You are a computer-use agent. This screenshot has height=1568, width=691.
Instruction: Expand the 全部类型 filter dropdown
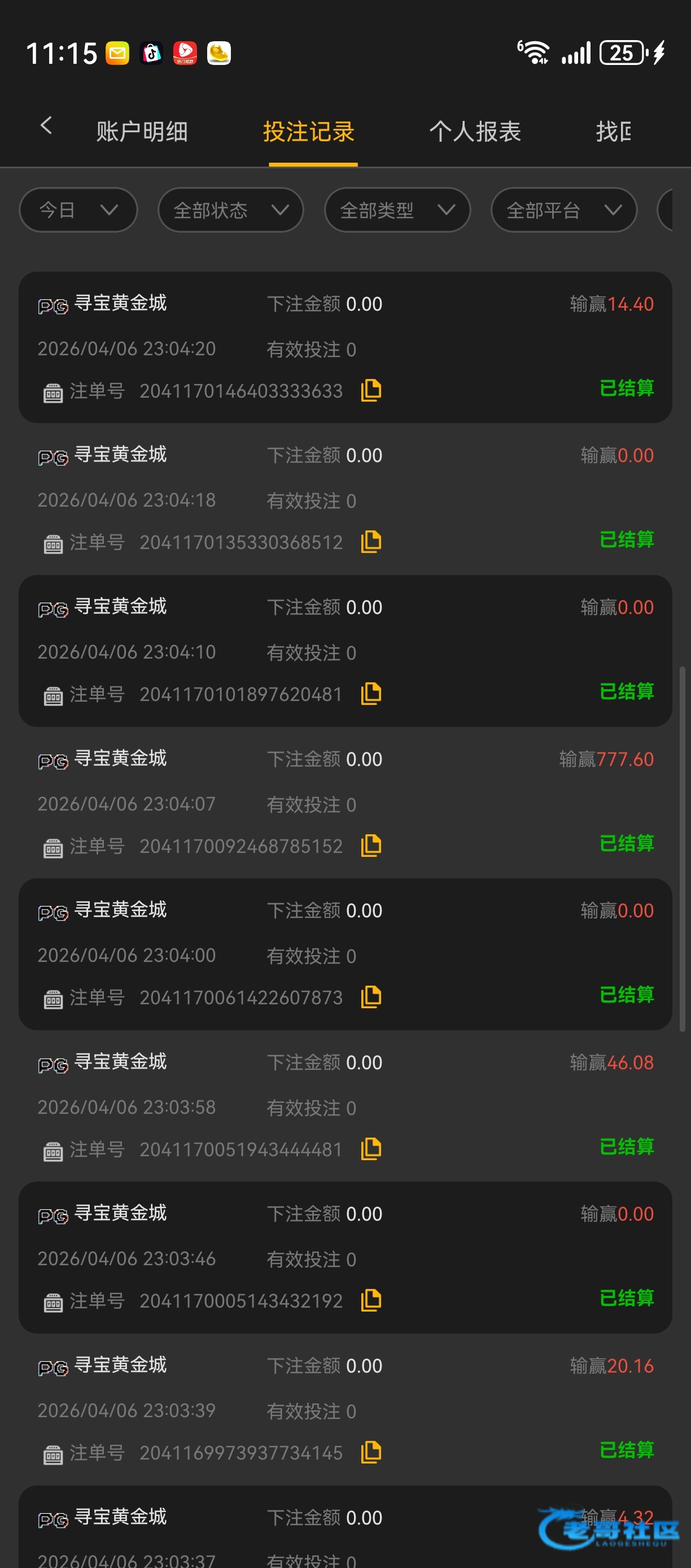(x=397, y=210)
